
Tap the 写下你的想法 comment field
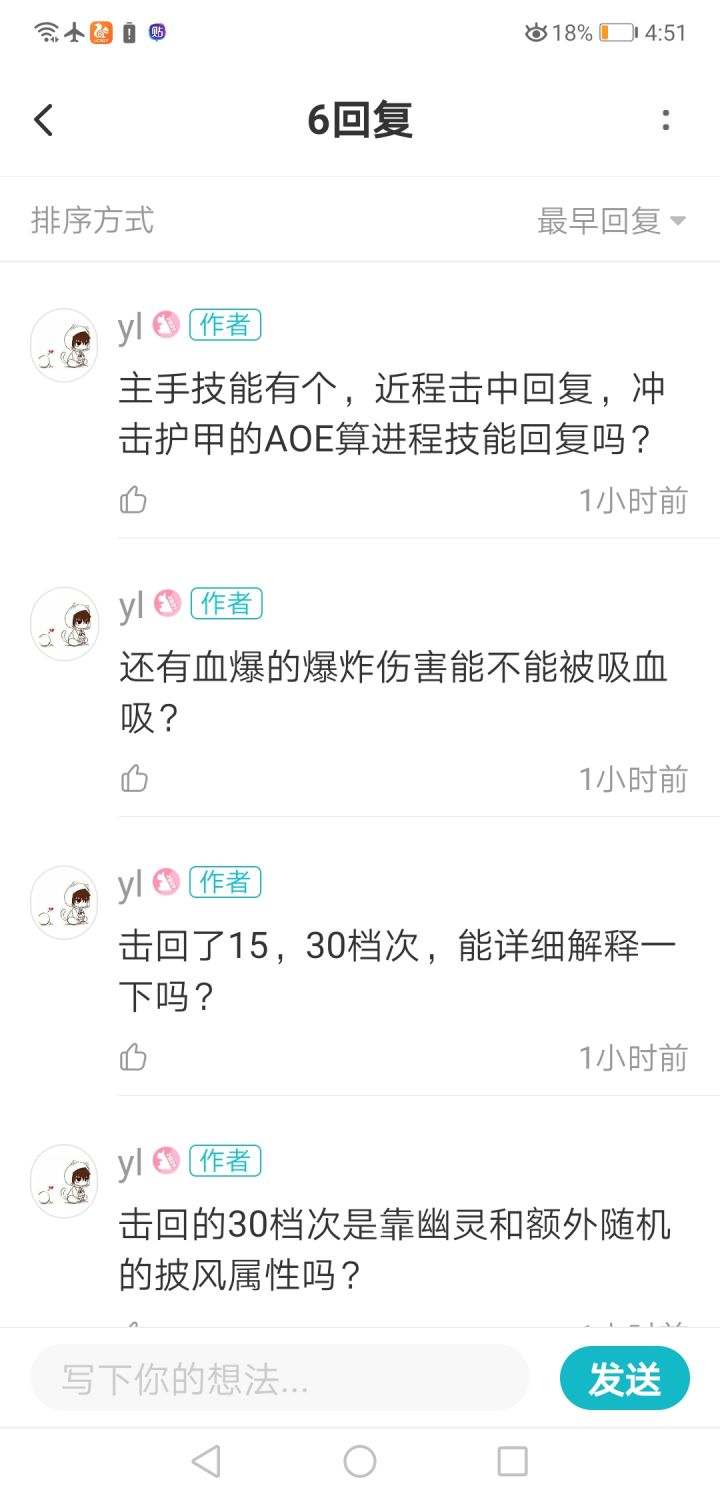(x=280, y=1378)
